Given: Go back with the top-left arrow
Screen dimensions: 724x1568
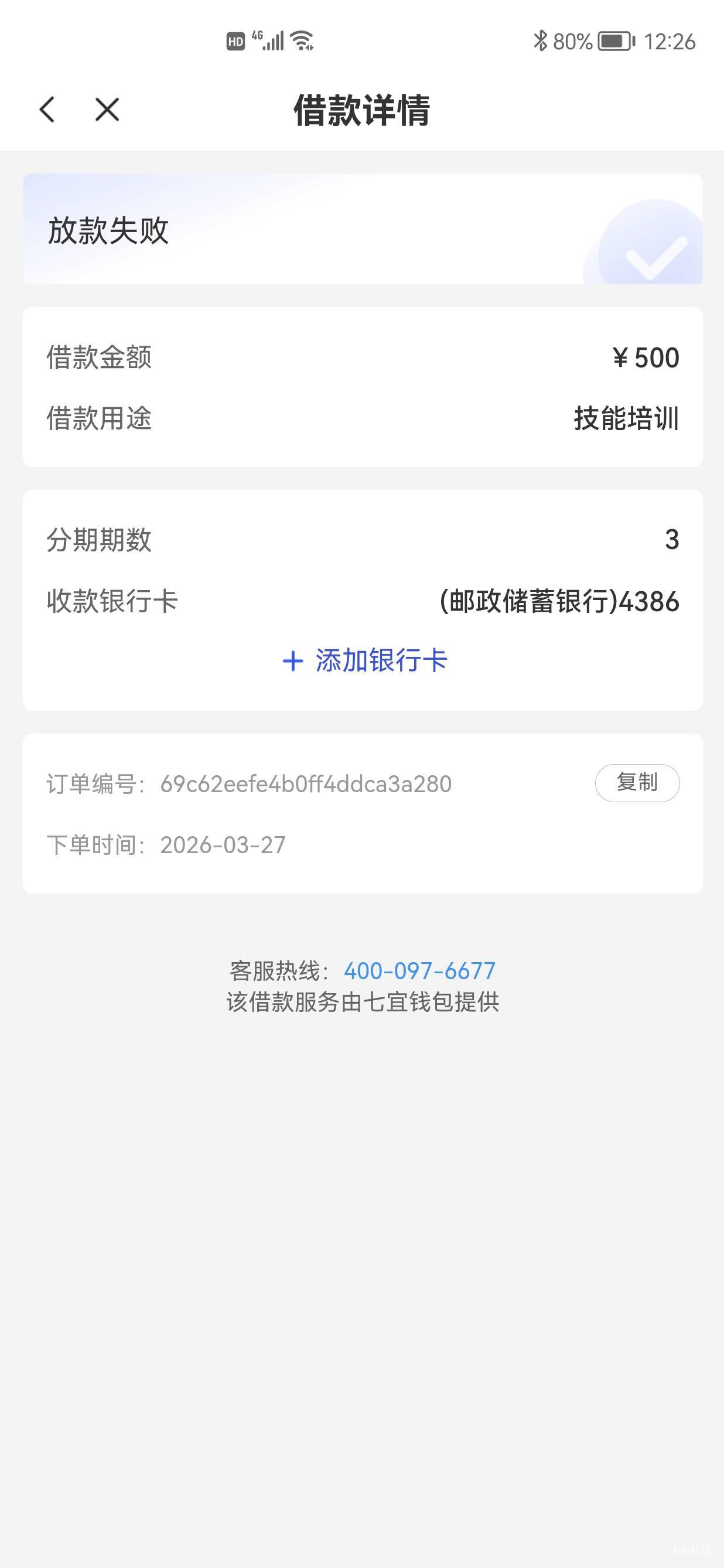Looking at the screenshot, I should click(x=47, y=110).
